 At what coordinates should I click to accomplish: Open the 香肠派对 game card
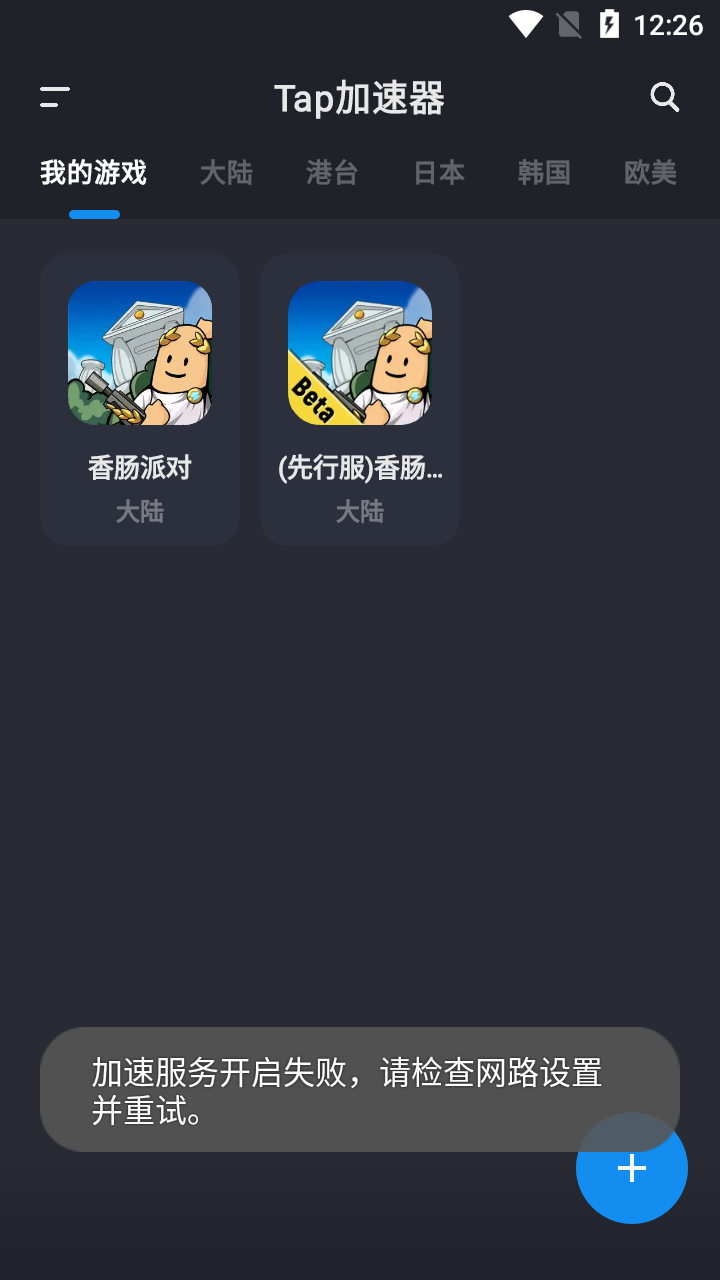140,398
